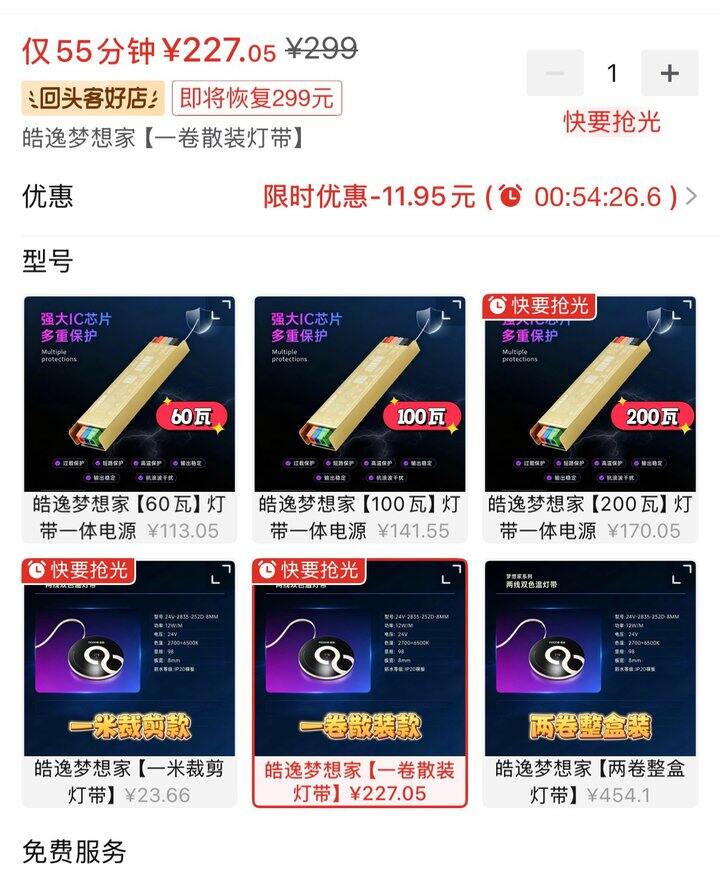Decrease quantity with the minus button

pyautogui.click(x=555, y=73)
